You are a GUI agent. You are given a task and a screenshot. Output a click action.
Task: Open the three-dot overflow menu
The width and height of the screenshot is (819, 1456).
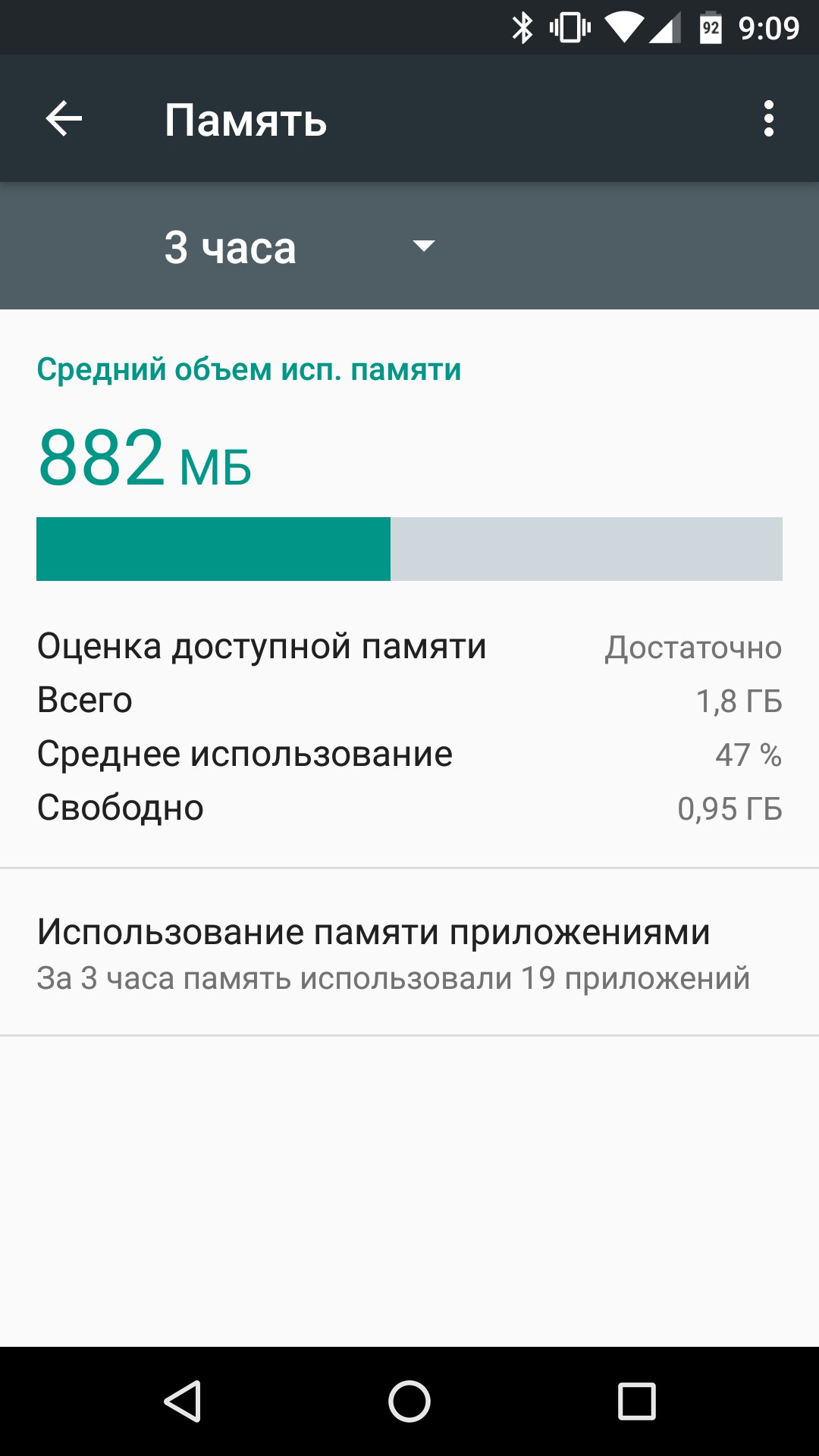pyautogui.click(x=768, y=119)
